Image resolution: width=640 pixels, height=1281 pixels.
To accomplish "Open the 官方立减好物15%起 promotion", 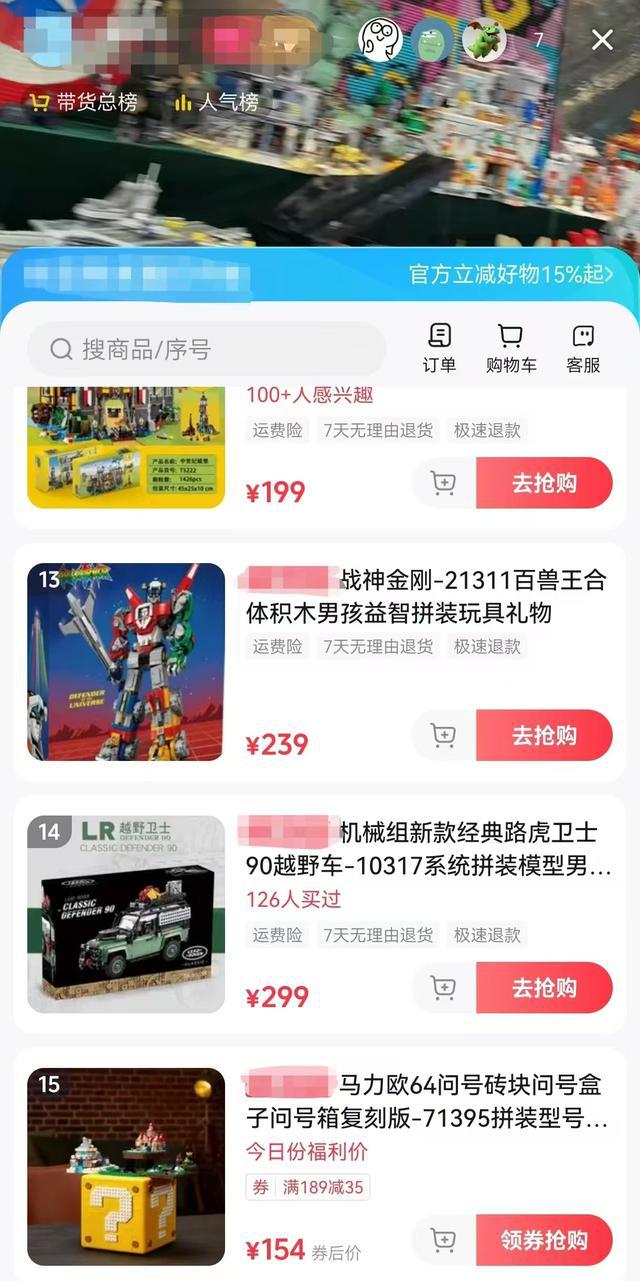I will (511, 274).
